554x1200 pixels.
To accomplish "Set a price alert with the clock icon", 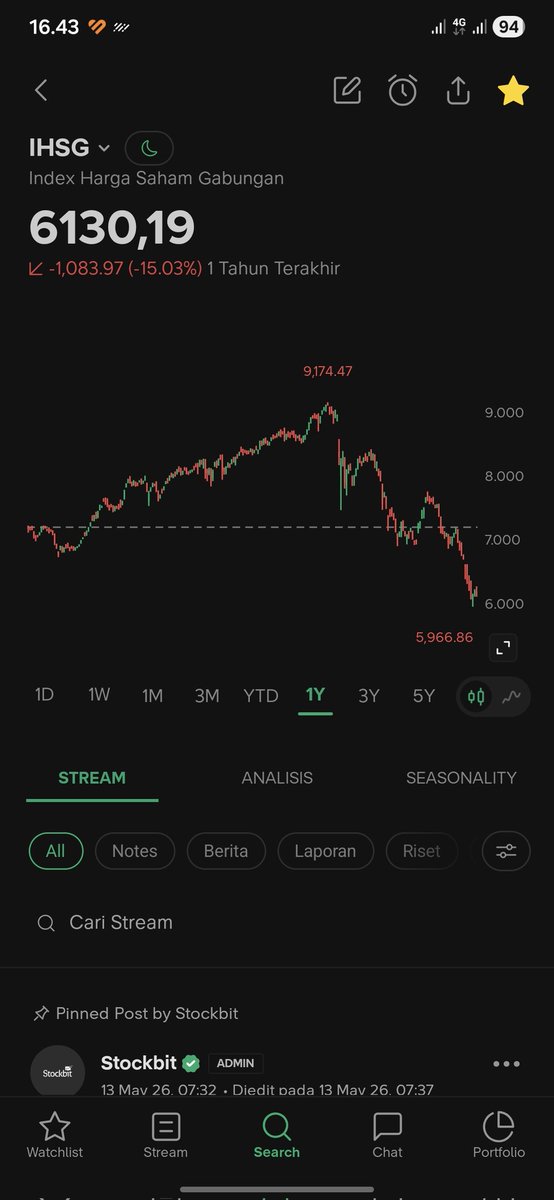I will (x=403, y=91).
